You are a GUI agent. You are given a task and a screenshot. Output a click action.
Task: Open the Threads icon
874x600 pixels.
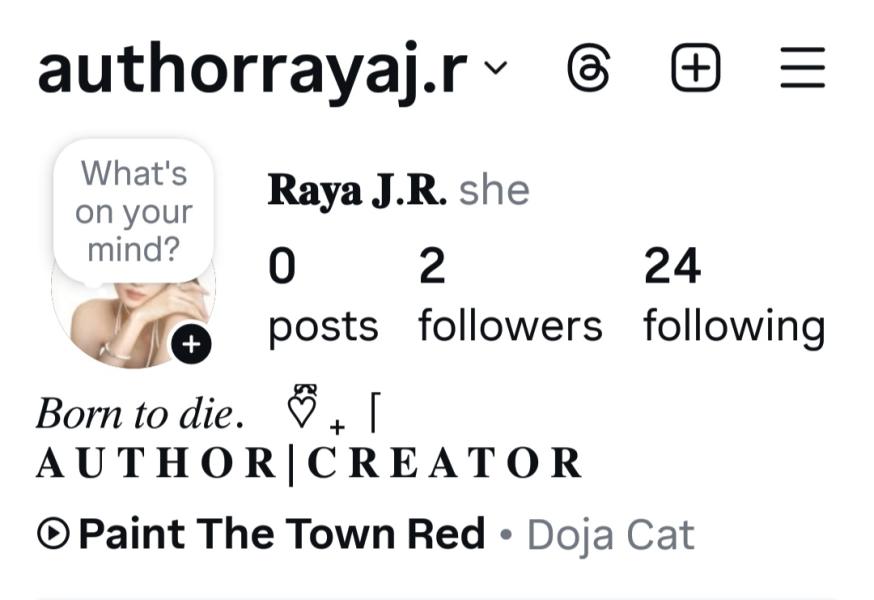(588, 69)
